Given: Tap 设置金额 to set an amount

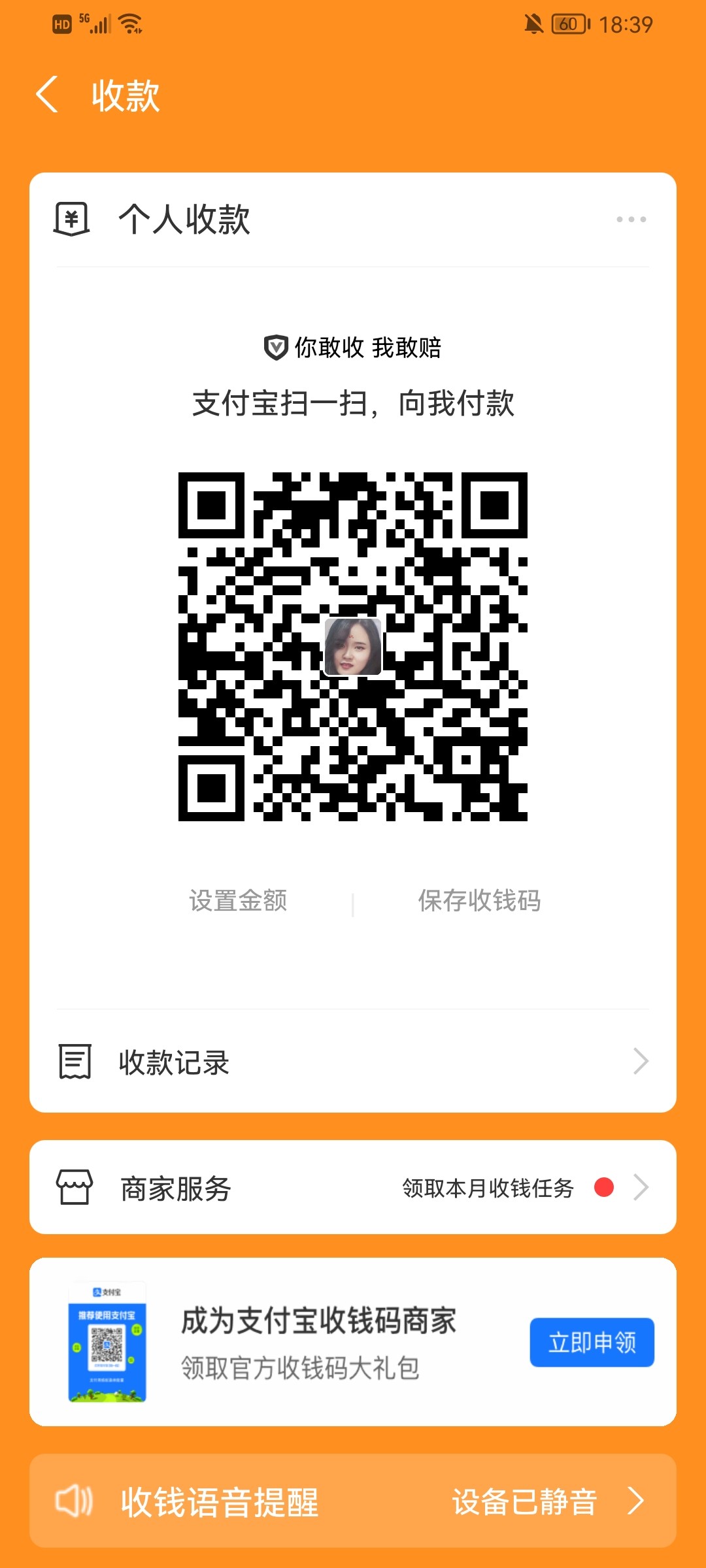Looking at the screenshot, I should [238, 901].
